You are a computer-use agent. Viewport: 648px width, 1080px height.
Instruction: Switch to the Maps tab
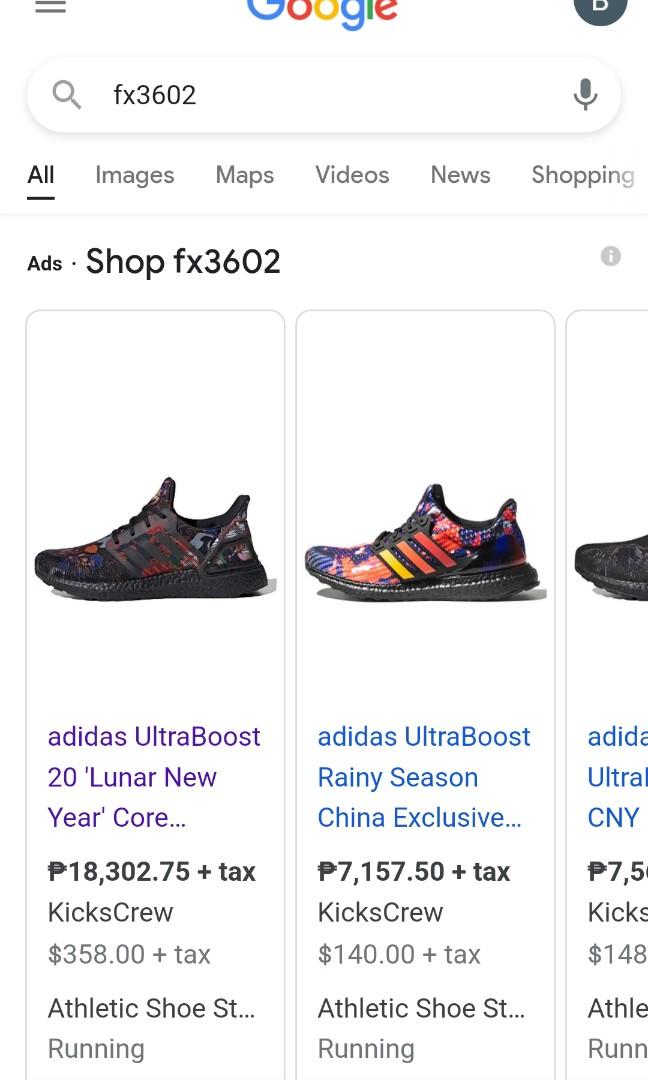click(x=244, y=175)
